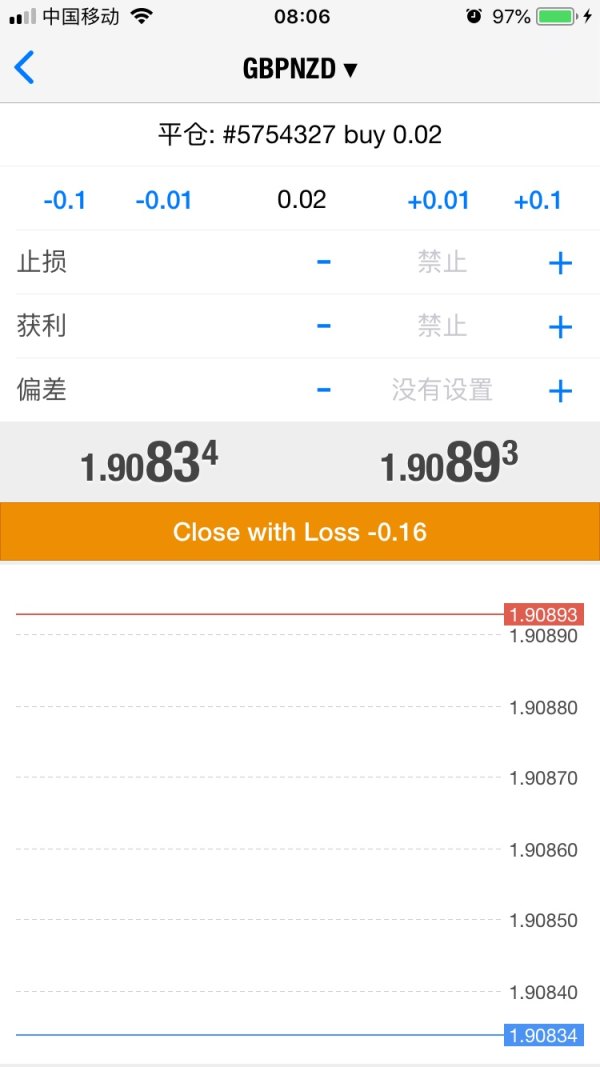Edit the 获利 value field
Viewport: 600px width, 1067px height.
[x=442, y=326]
